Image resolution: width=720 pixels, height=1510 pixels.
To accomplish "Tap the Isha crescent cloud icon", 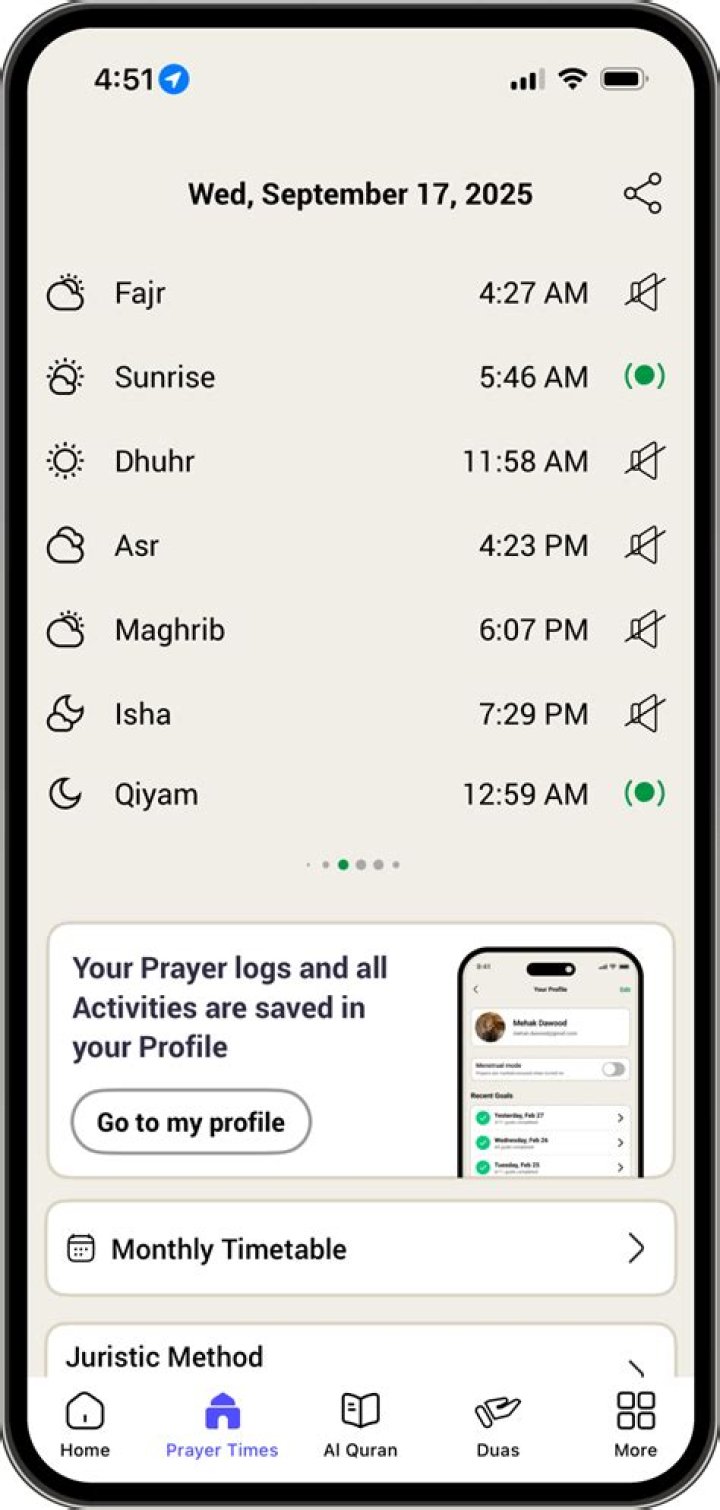I will [65, 713].
